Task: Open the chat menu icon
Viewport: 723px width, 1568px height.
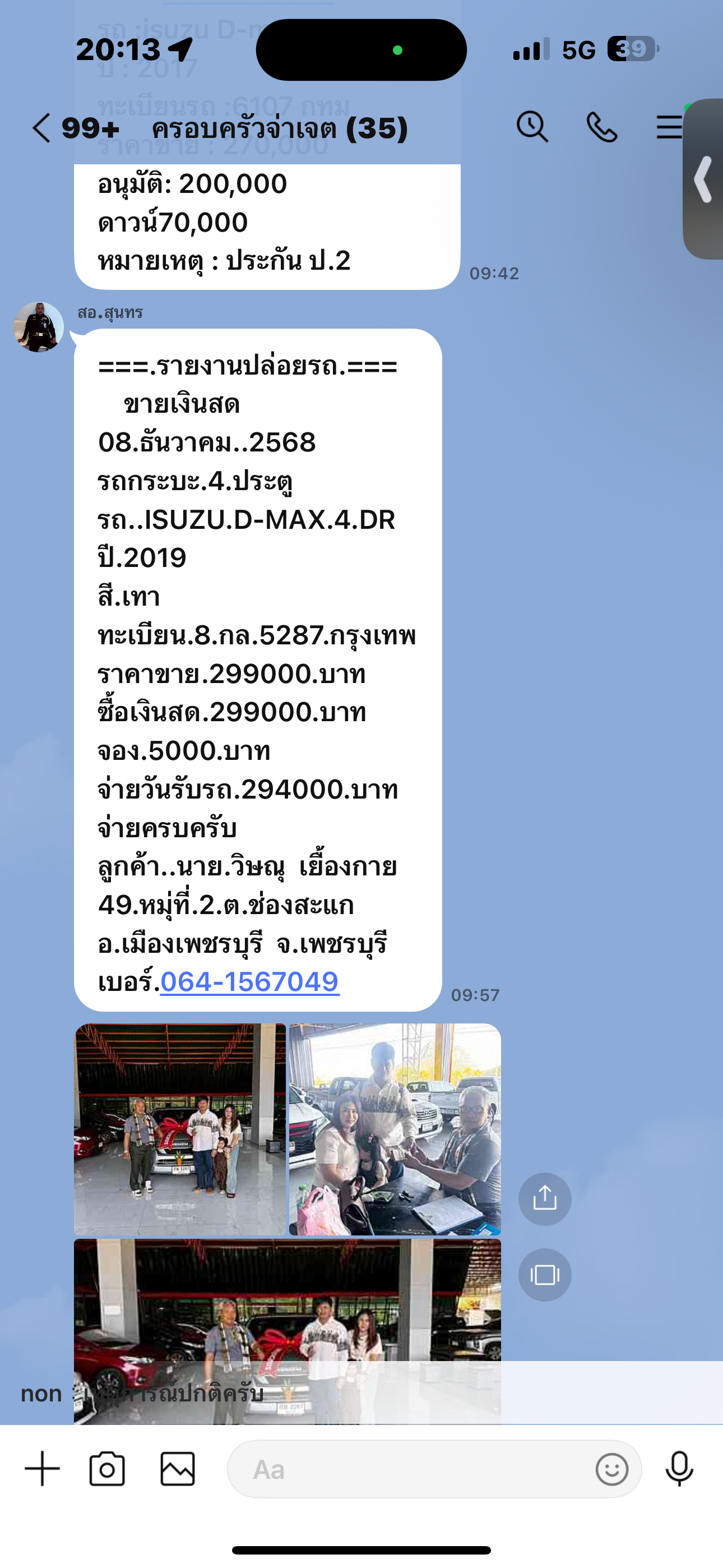Action: (x=669, y=127)
